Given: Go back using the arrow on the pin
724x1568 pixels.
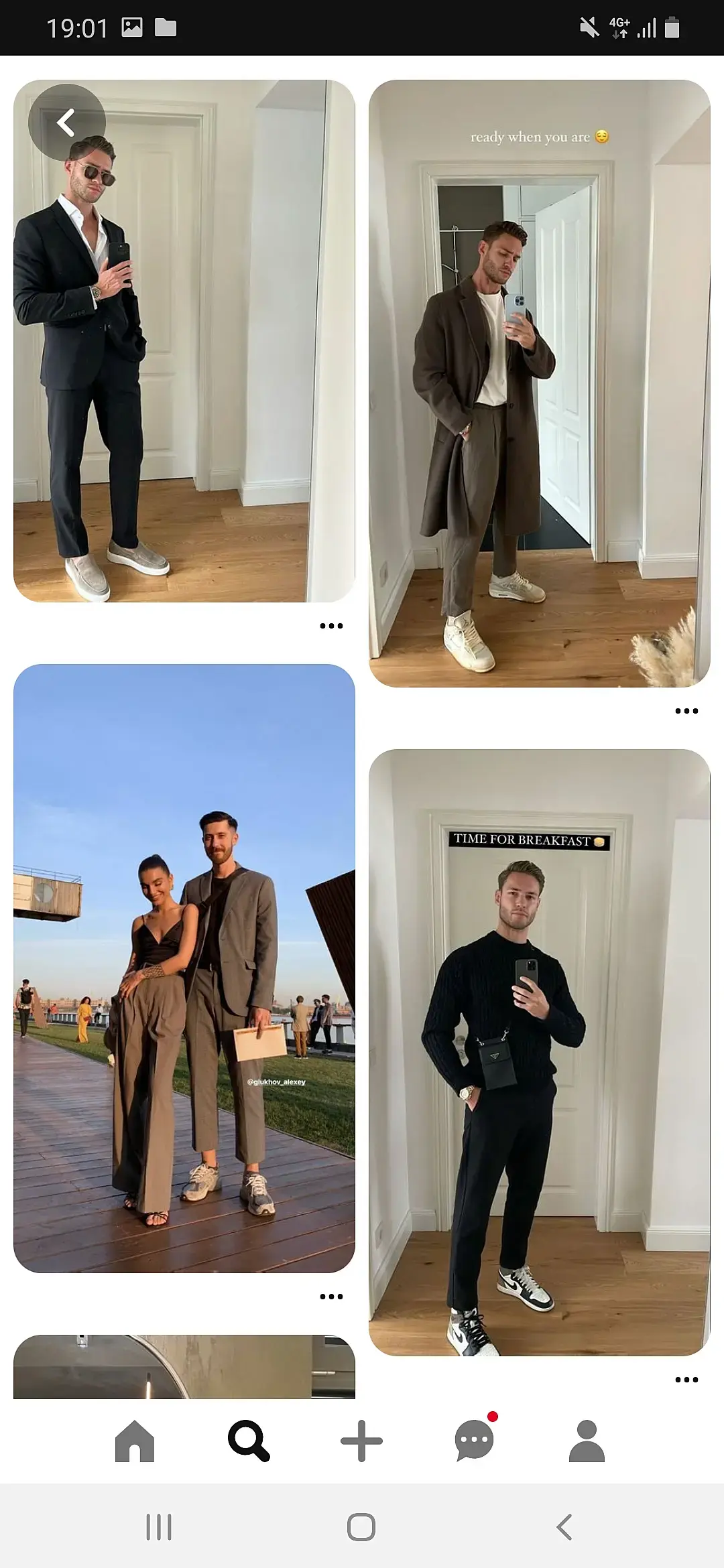Looking at the screenshot, I should click(66, 123).
